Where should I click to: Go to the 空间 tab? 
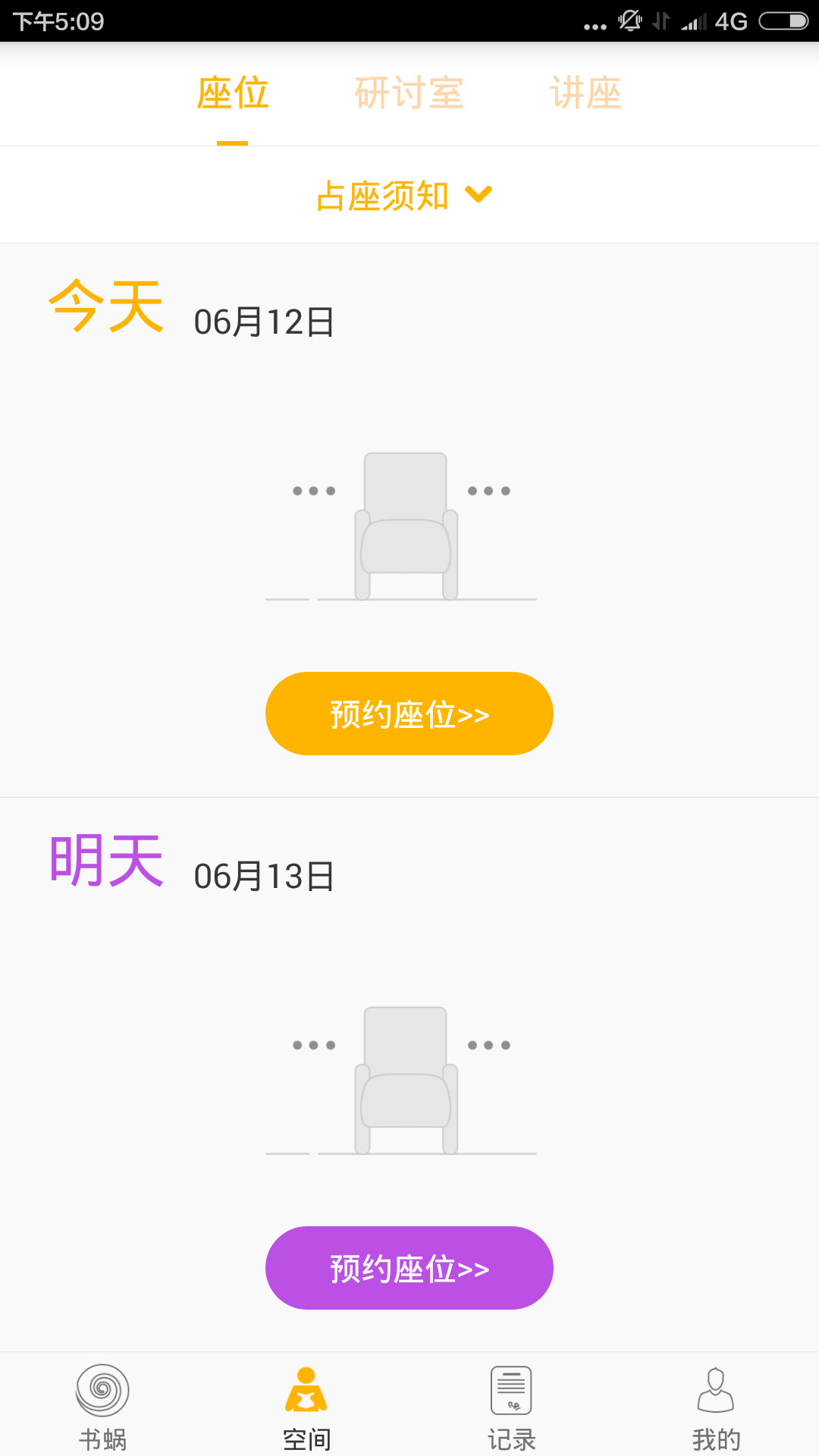pos(306,1407)
